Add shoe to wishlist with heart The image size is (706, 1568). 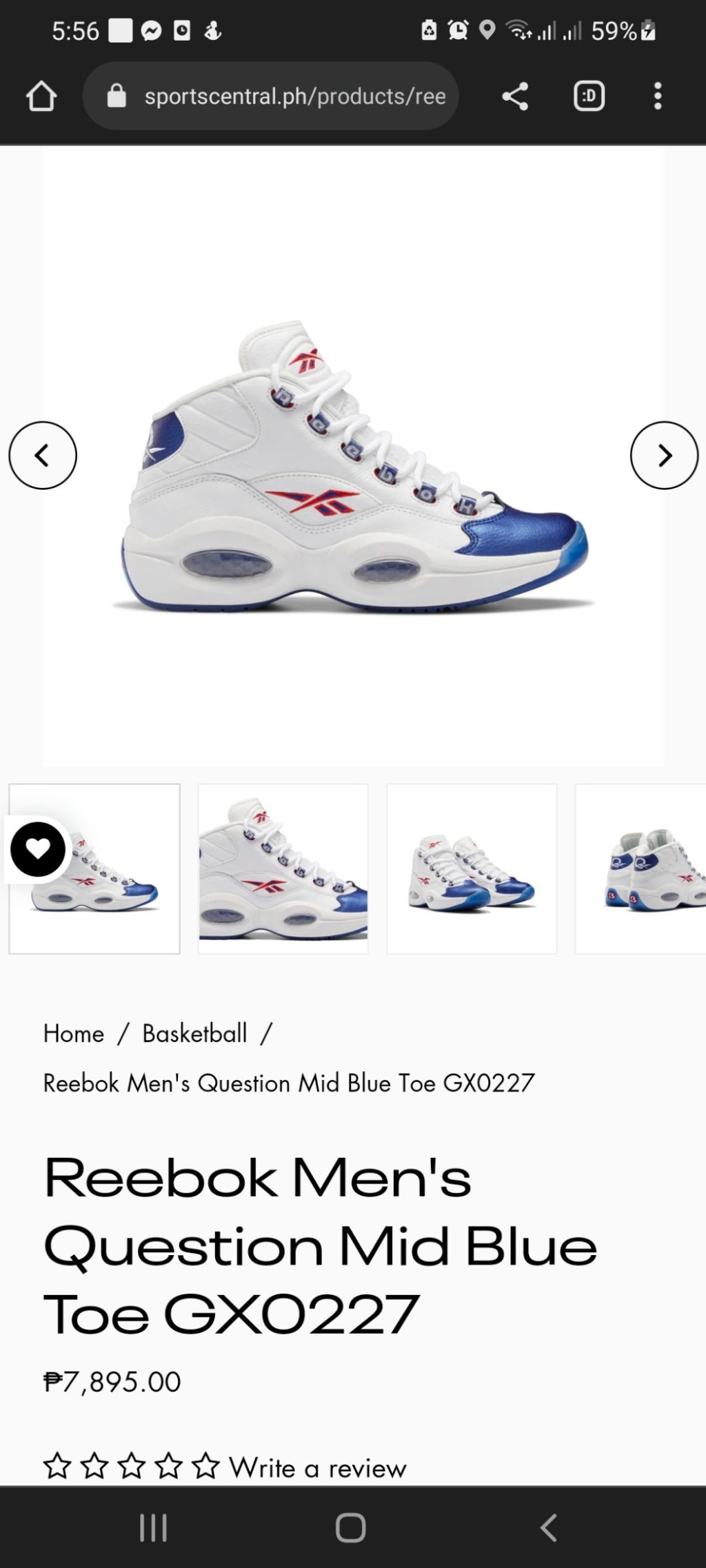pyautogui.click(x=38, y=849)
